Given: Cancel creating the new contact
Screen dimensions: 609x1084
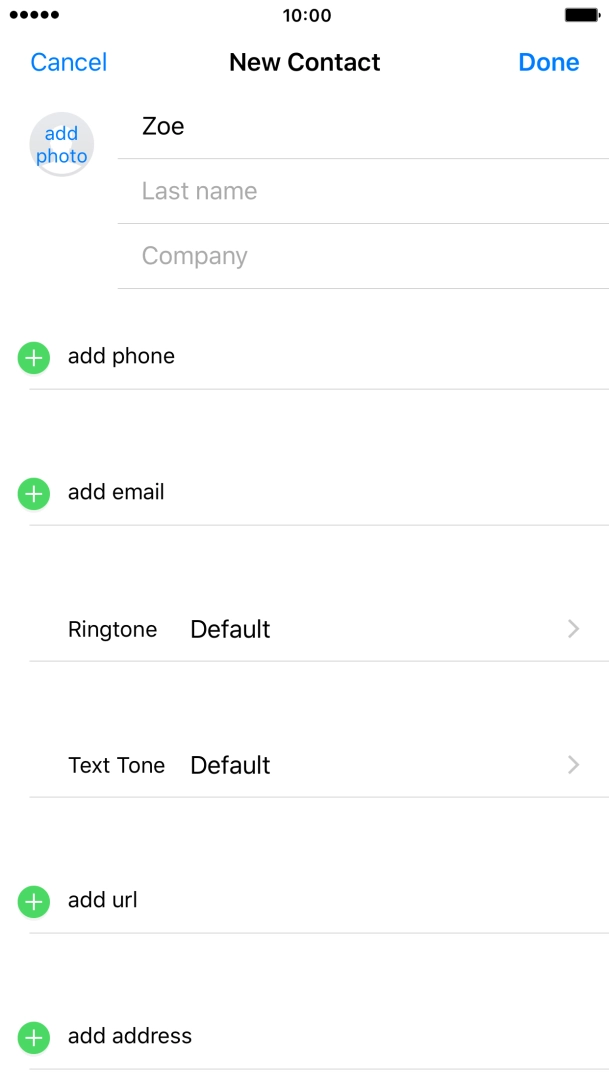Looking at the screenshot, I should [x=68, y=62].
